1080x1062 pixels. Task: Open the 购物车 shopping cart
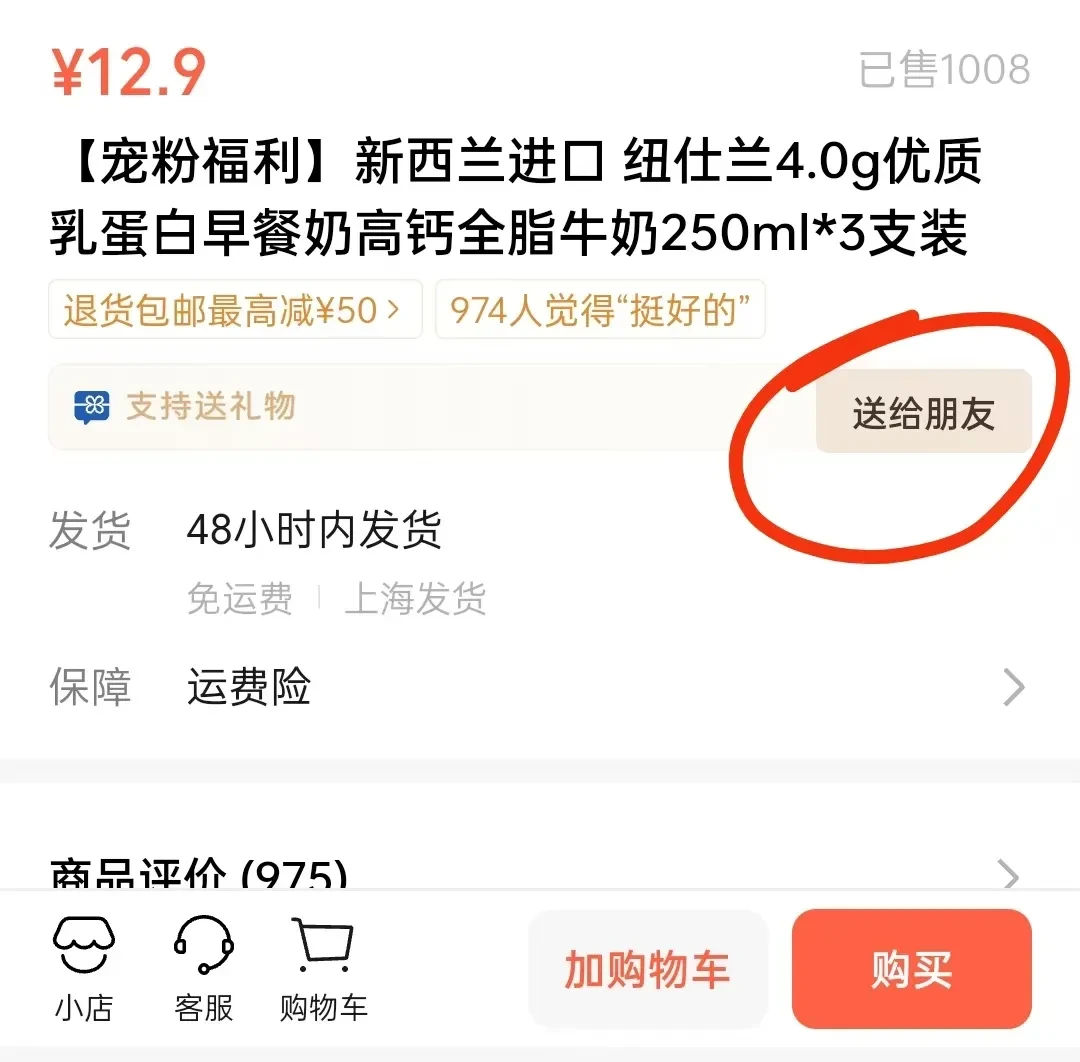tap(323, 968)
